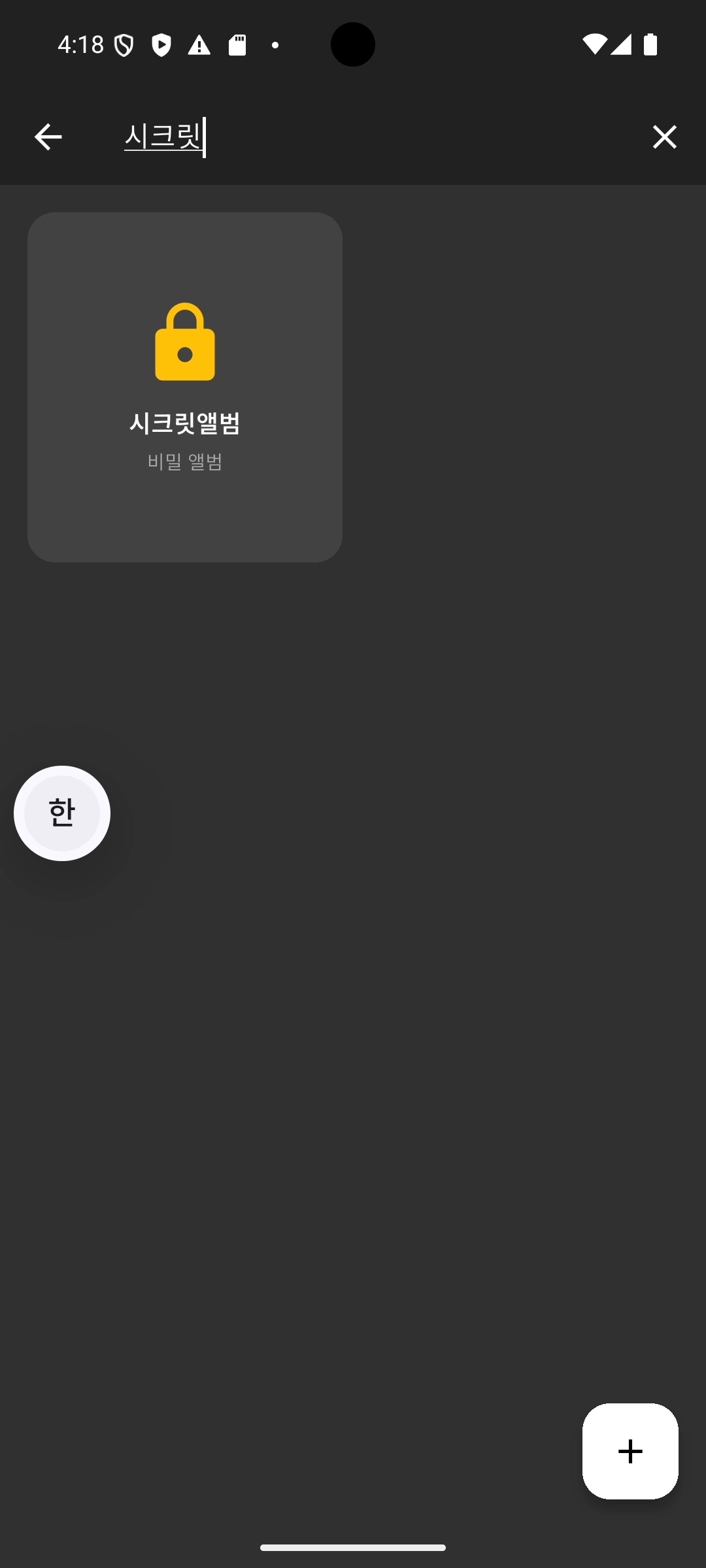Open the 시크릿앨범 locked album card
Image resolution: width=706 pixels, height=1568 pixels.
point(185,387)
